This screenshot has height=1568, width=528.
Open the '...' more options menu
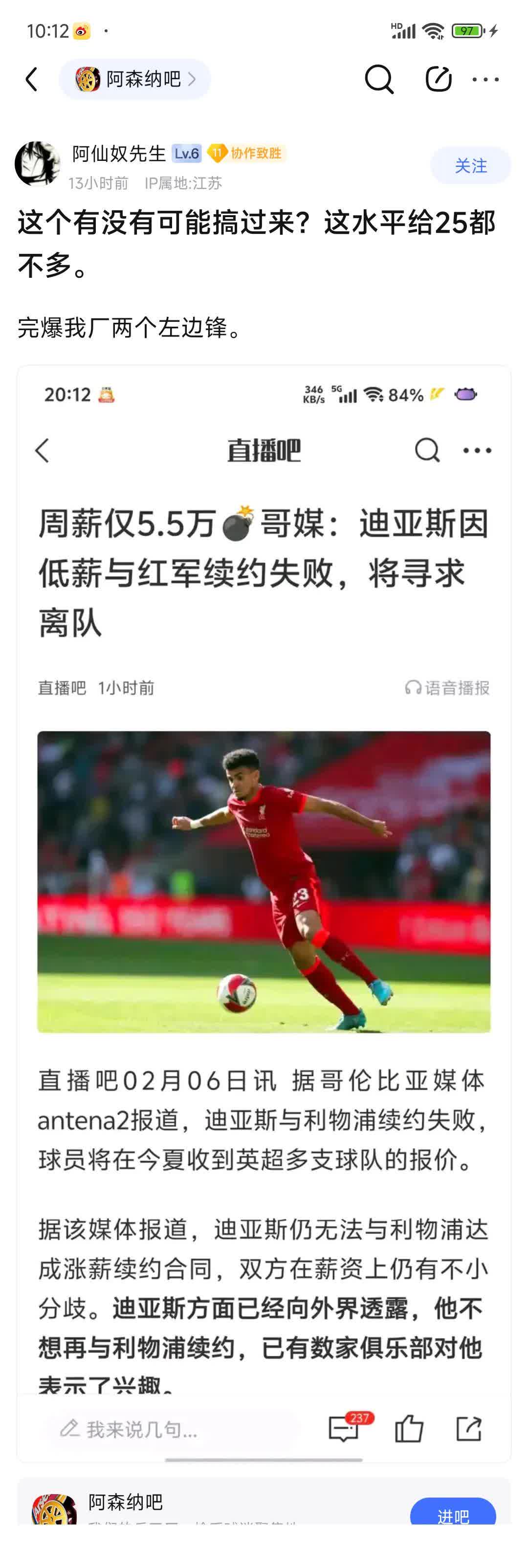click(x=486, y=79)
